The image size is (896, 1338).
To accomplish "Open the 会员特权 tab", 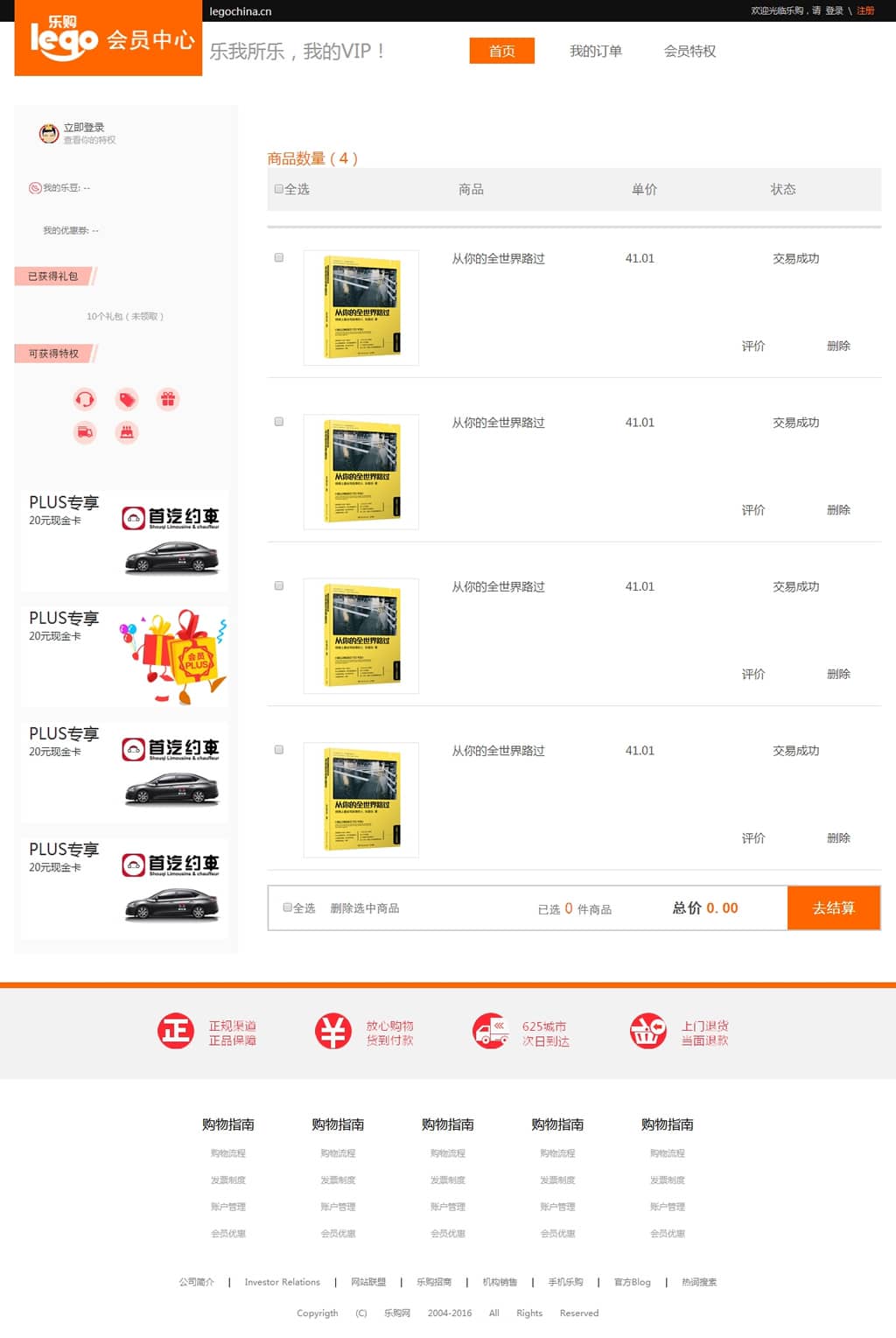I will (x=689, y=51).
